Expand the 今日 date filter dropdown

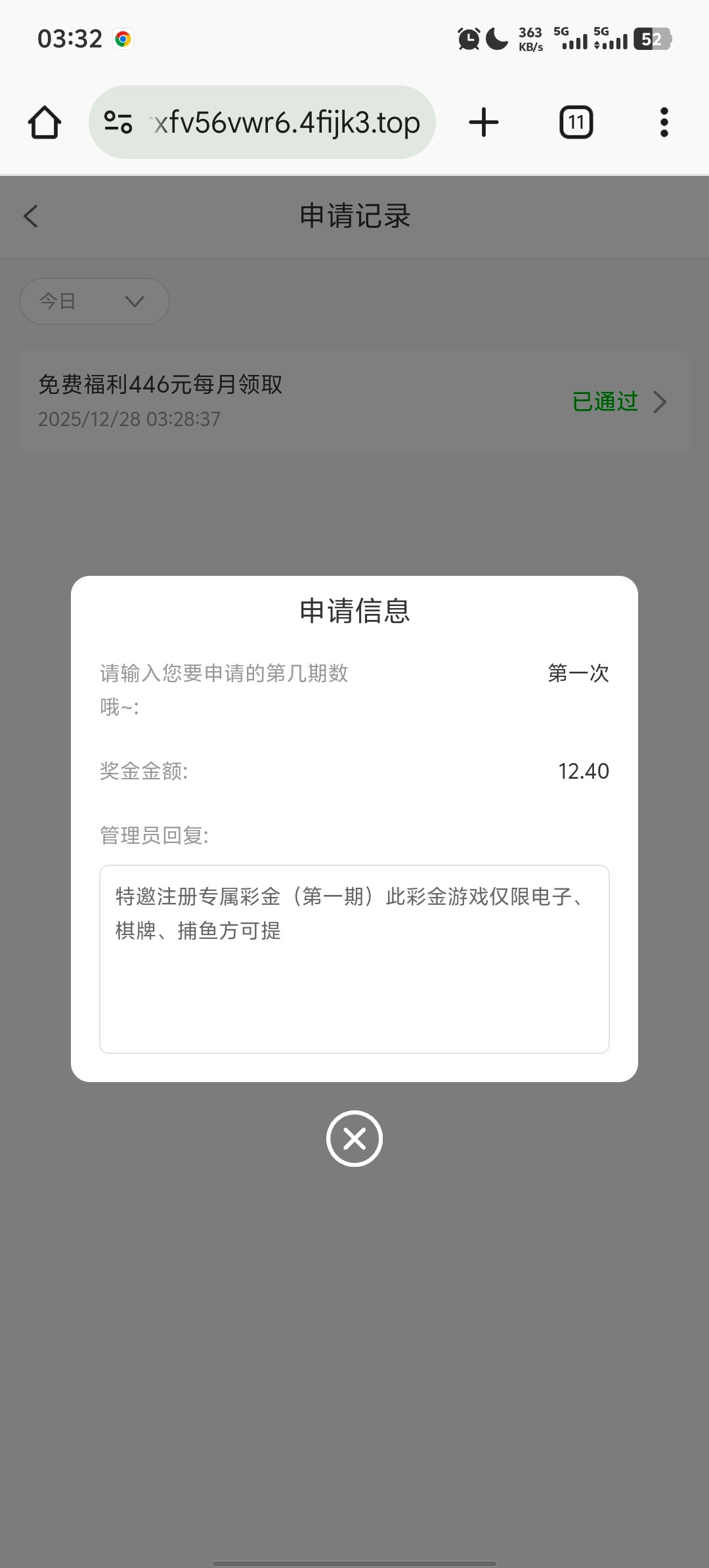(95, 301)
